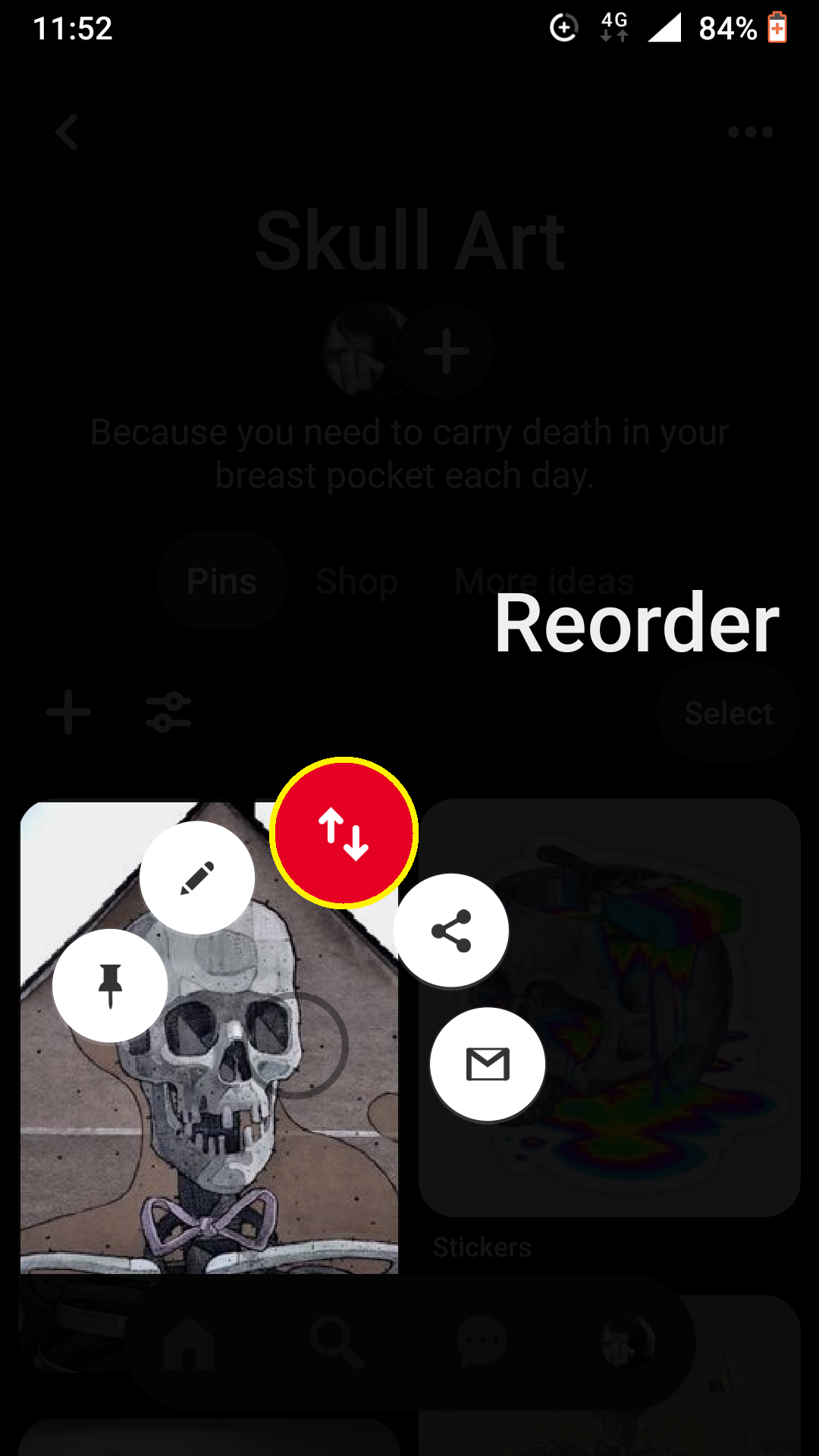
Task: Open the More ideas tab
Action: [x=543, y=581]
